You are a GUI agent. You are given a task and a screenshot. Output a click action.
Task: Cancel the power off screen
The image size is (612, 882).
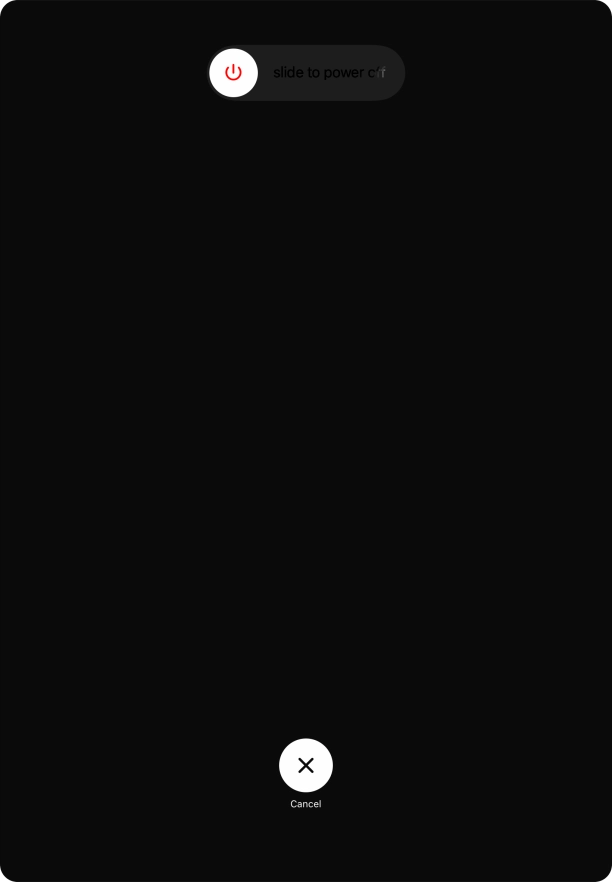[x=306, y=765]
